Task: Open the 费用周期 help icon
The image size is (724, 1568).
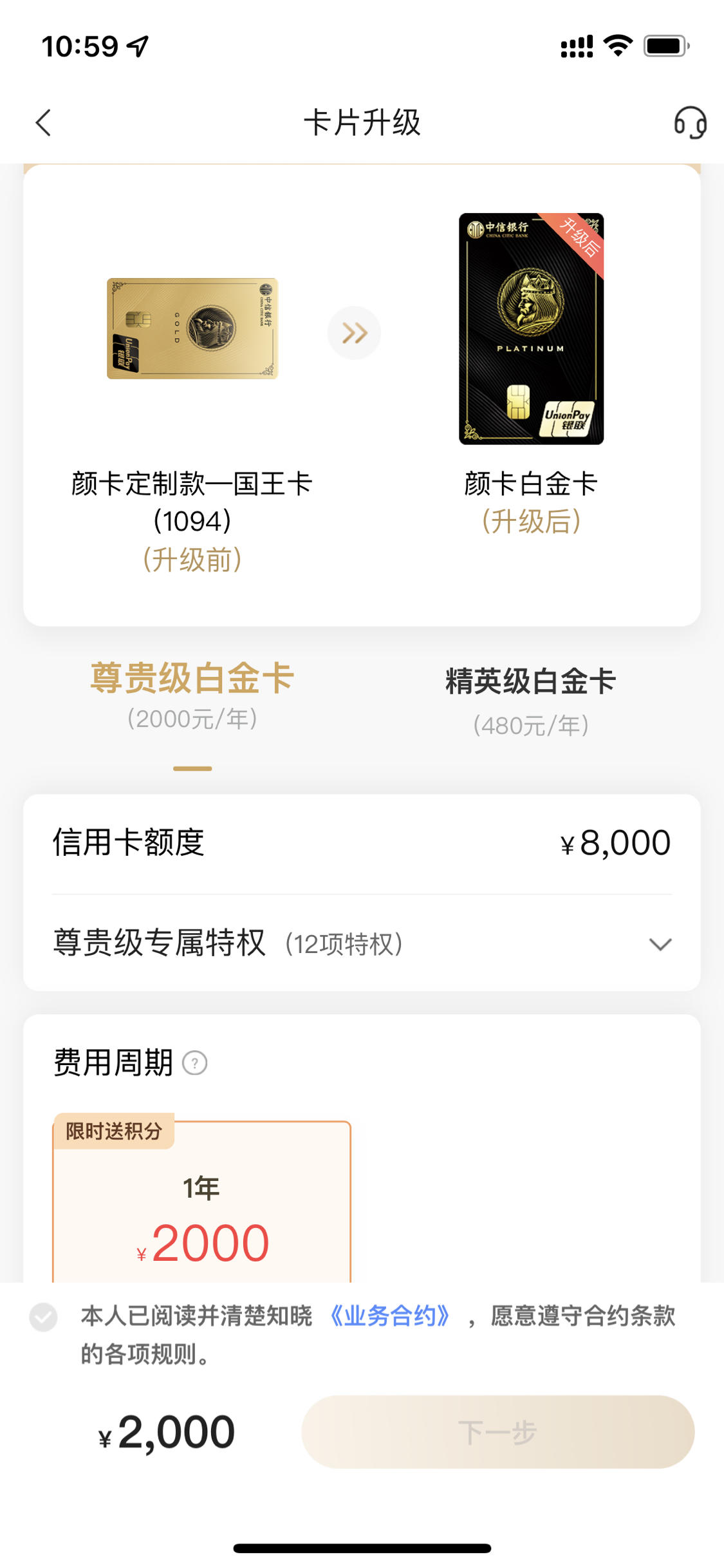Action: coord(195,1063)
